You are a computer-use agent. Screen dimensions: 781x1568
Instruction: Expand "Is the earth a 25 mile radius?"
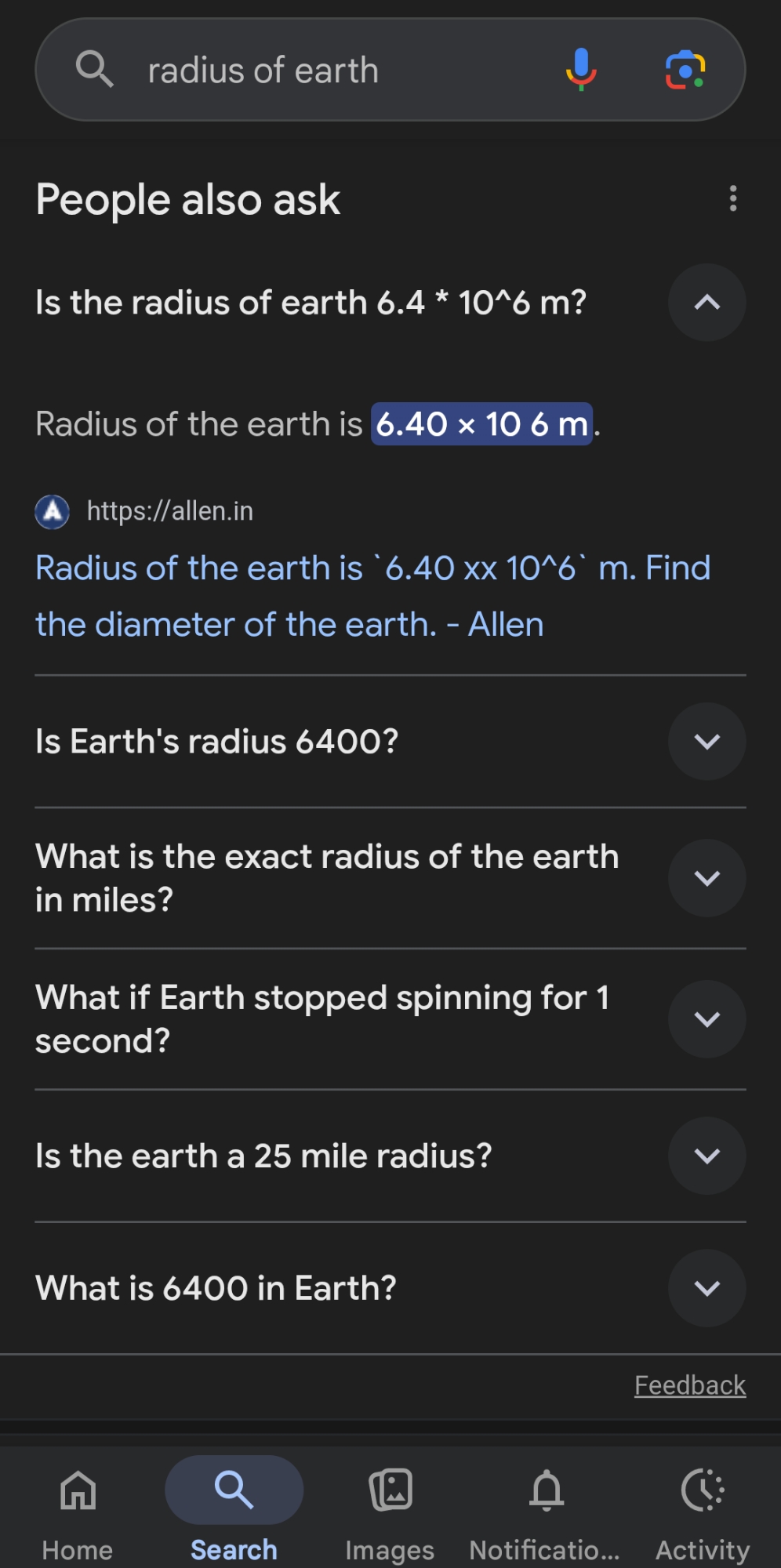[707, 1156]
